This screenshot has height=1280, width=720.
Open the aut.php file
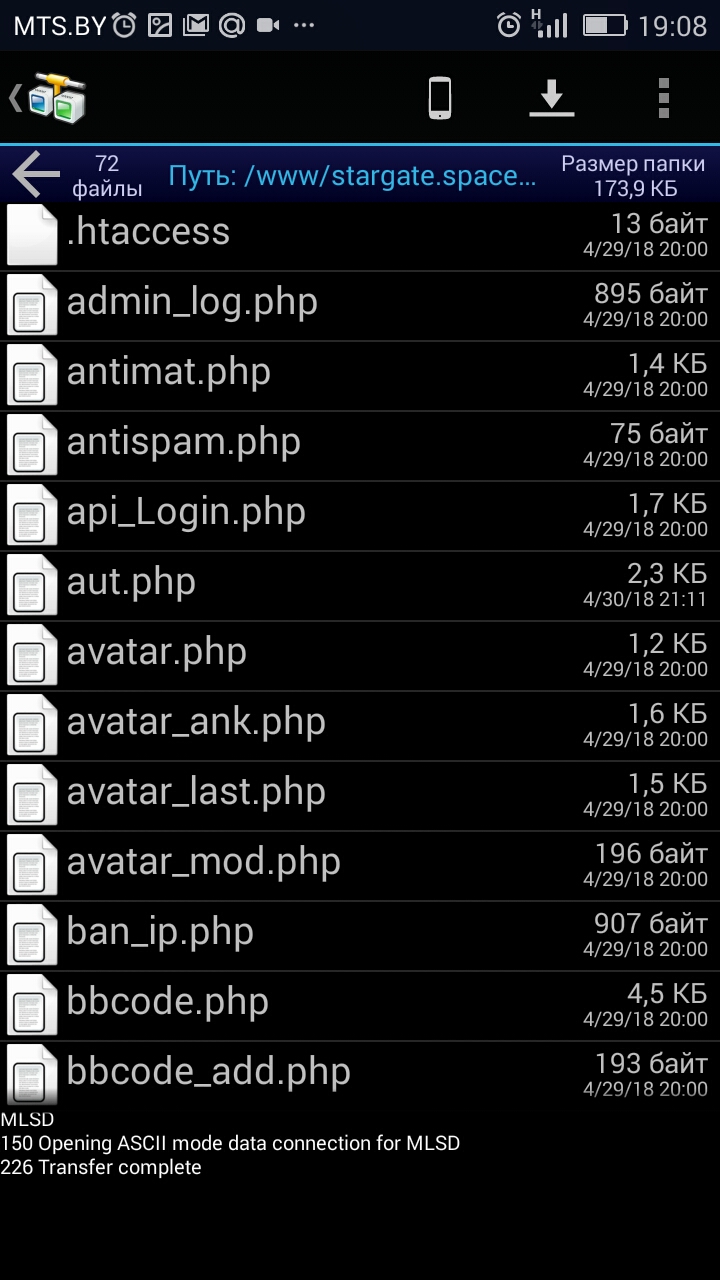coord(131,582)
